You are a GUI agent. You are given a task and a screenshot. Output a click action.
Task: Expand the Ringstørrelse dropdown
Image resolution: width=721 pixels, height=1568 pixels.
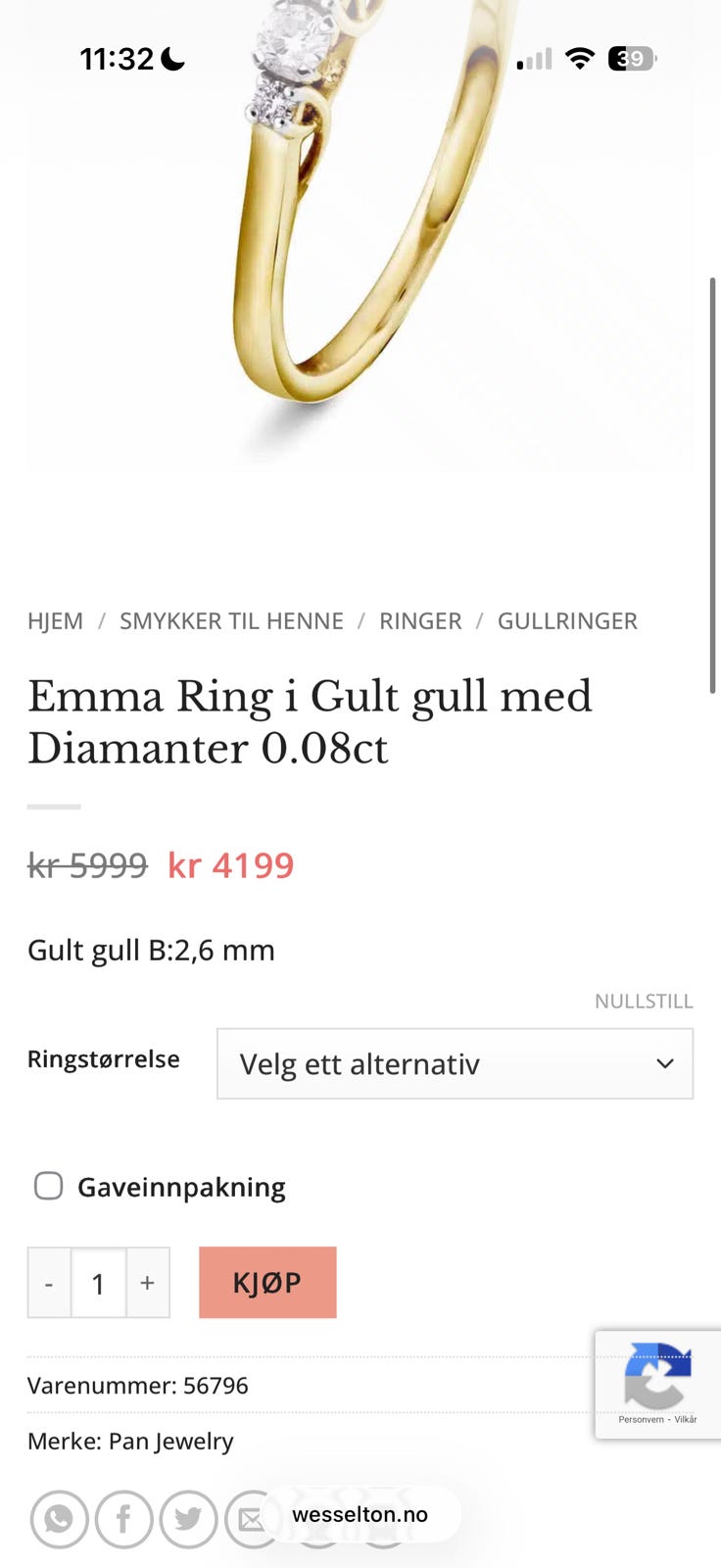pos(455,1064)
